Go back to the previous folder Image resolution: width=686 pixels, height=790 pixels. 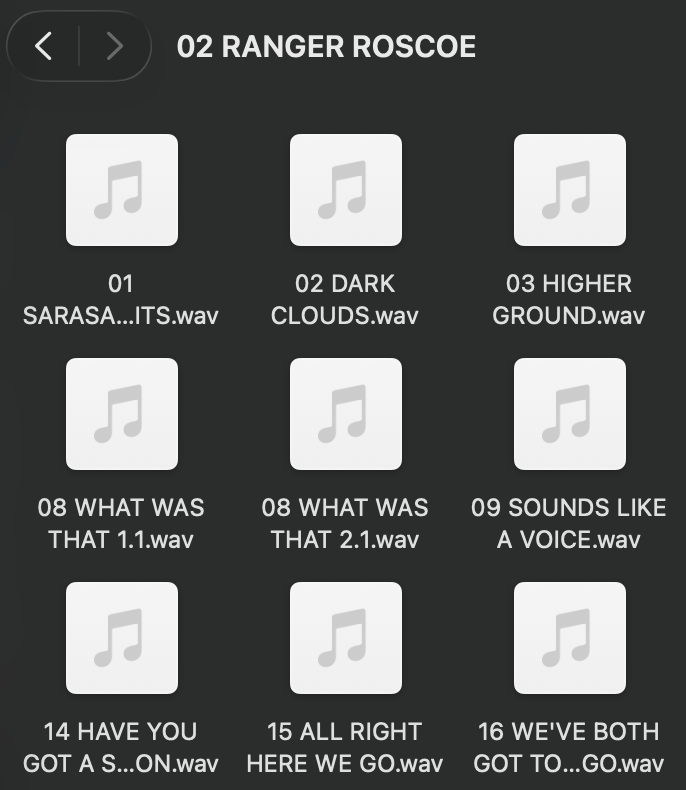[43, 46]
